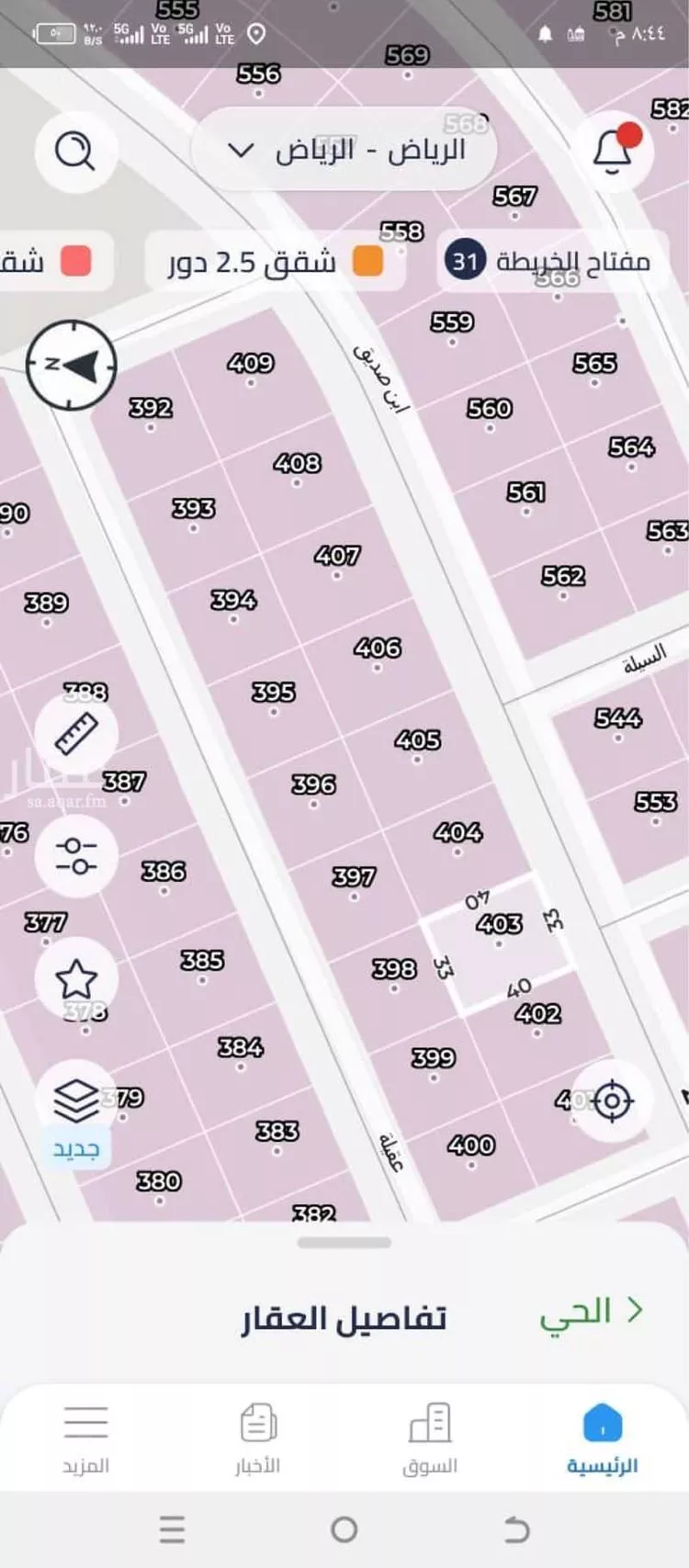Open الحي neighborhood link
This screenshot has height=1568, width=689.
[x=590, y=1311]
